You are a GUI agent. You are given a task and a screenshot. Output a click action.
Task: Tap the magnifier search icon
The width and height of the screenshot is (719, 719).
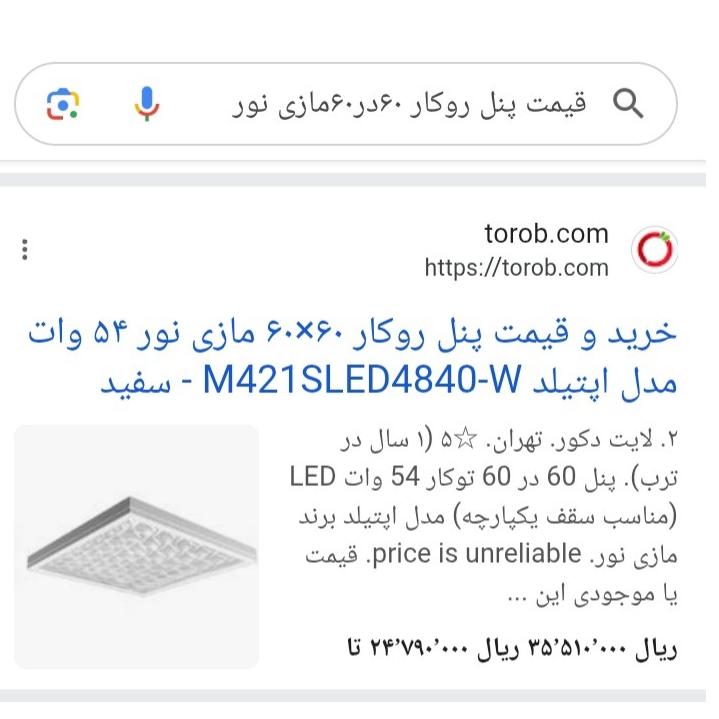(628, 103)
